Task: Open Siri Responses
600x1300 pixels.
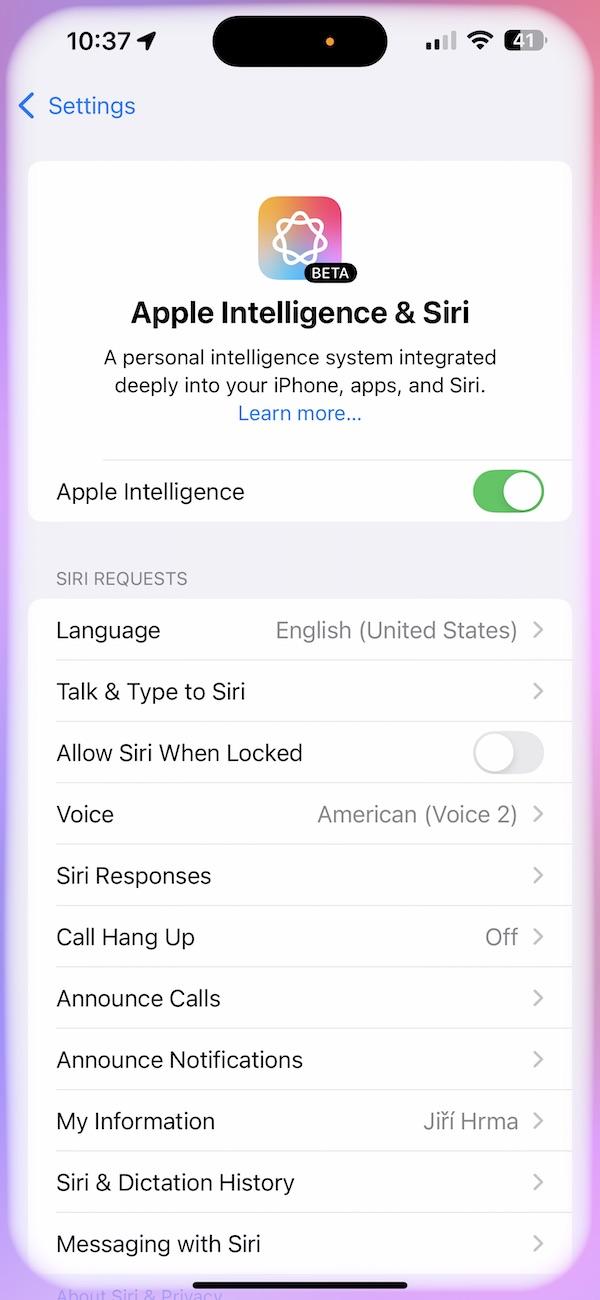Action: click(300, 876)
